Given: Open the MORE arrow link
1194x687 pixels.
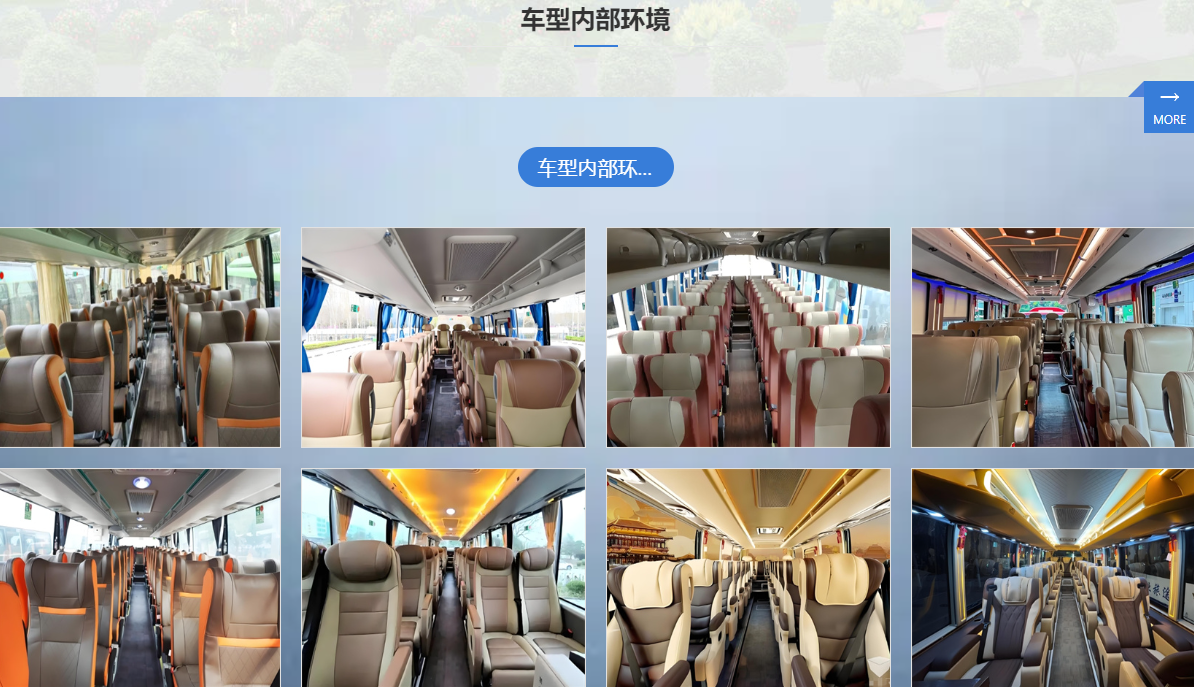Looking at the screenshot, I should click(x=1168, y=107).
